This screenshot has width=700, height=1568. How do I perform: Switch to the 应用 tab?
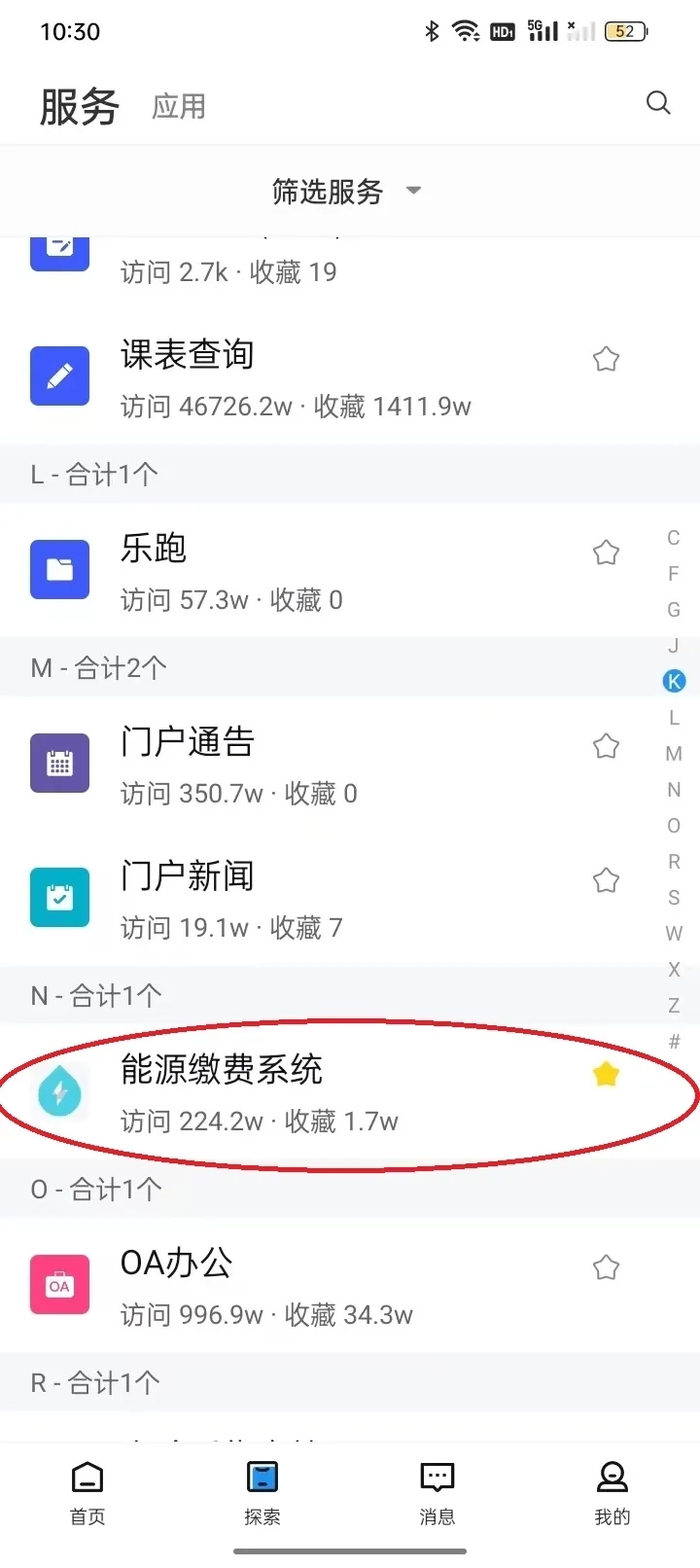(x=179, y=106)
